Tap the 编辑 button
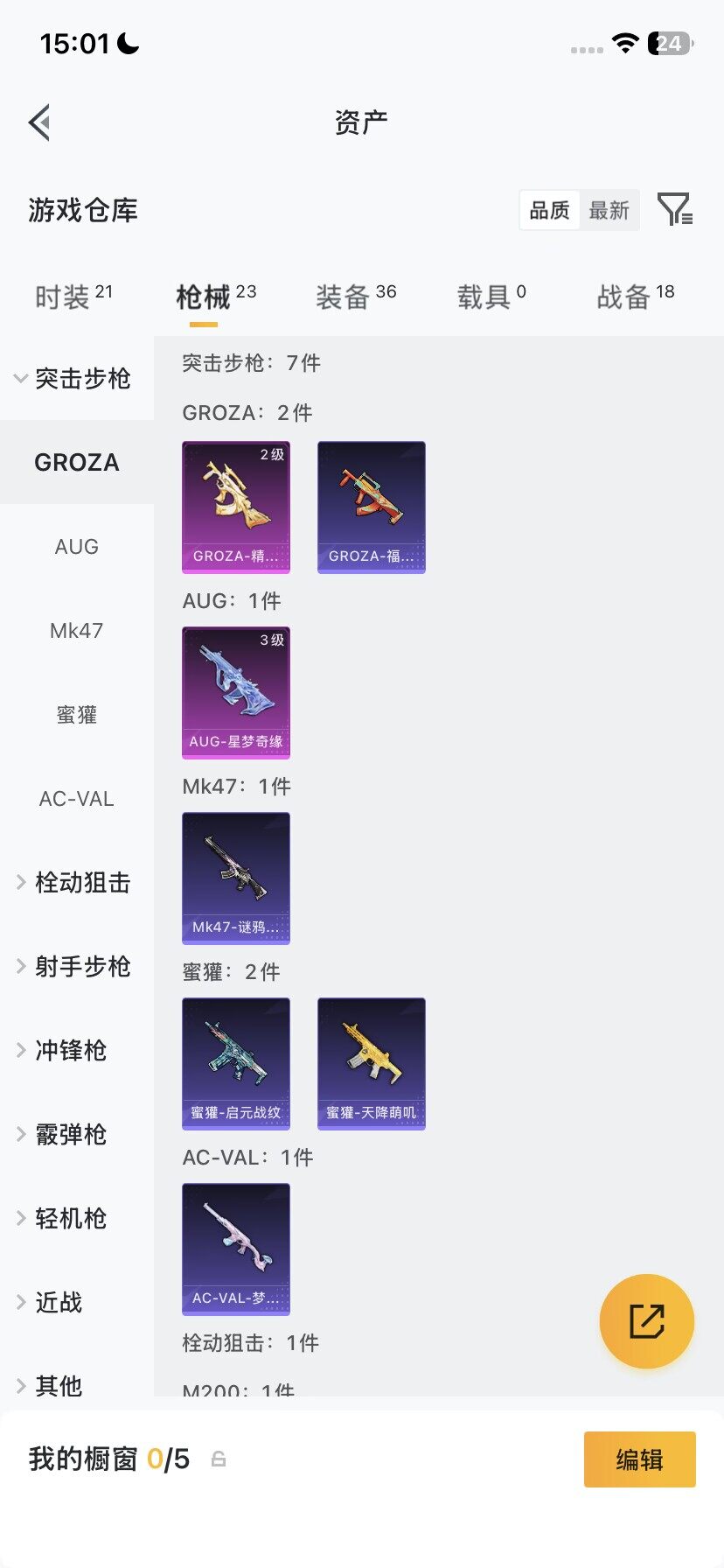 [639, 1459]
